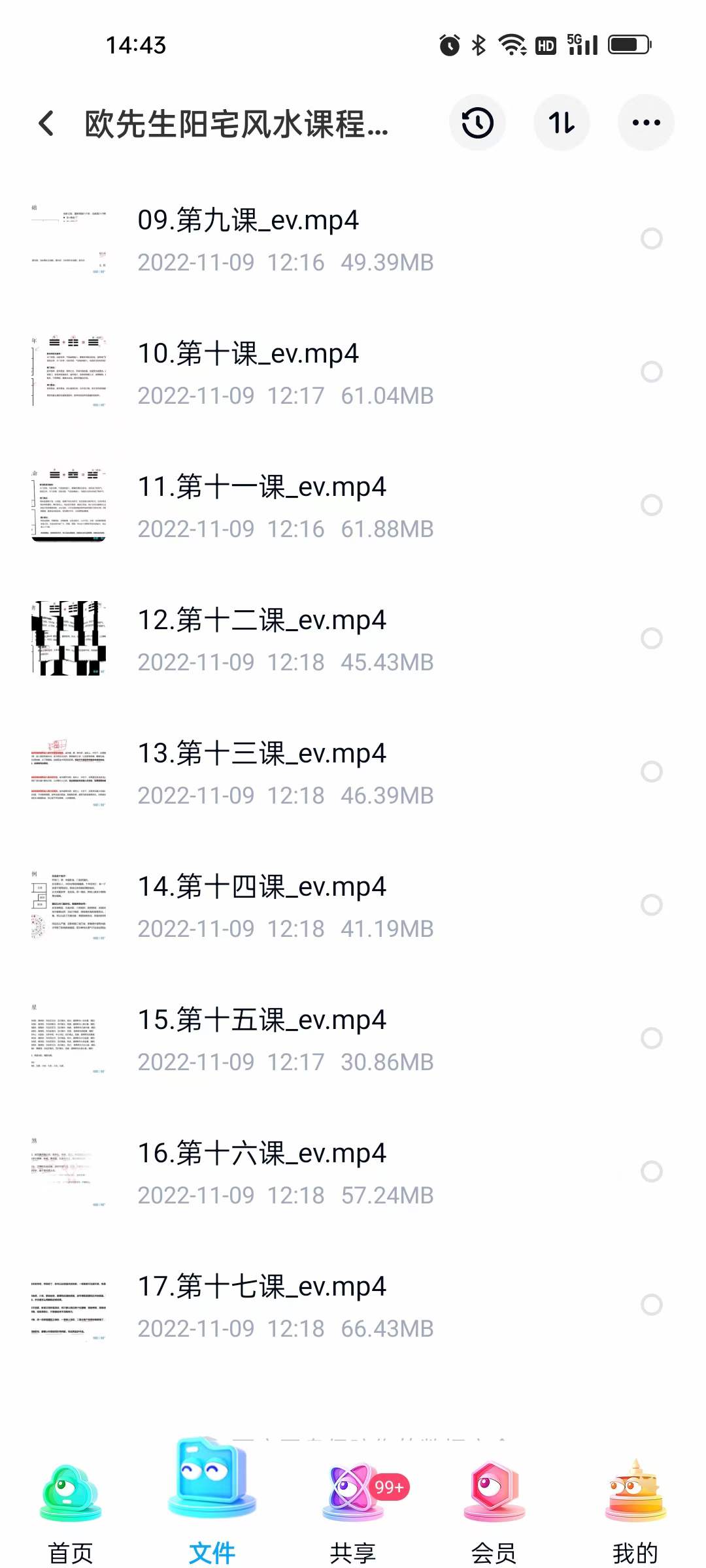
Task: Tap the thumbnail of 09.第九课_ev.mp4
Action: coord(69,239)
